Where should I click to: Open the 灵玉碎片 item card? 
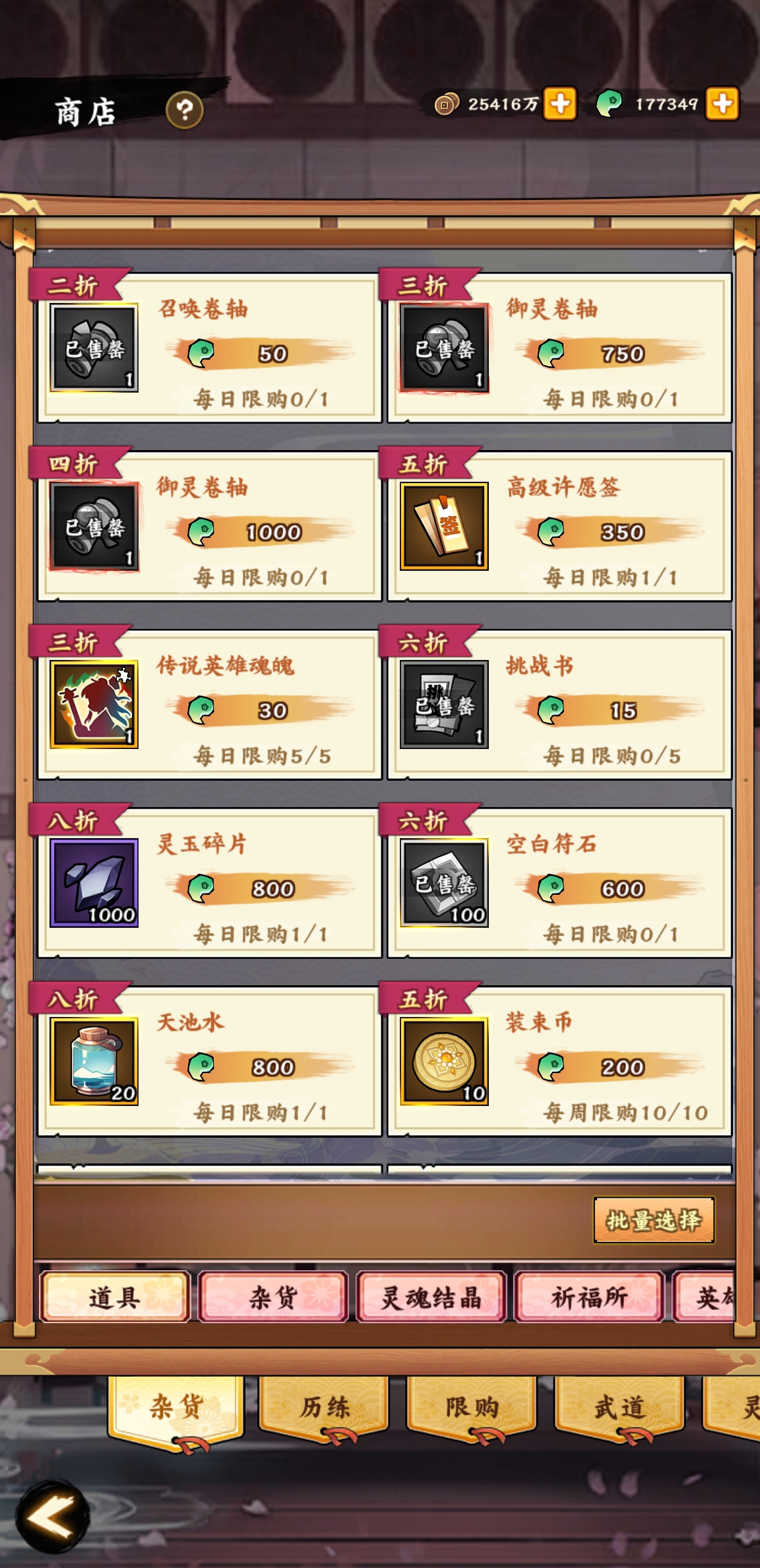point(209,882)
